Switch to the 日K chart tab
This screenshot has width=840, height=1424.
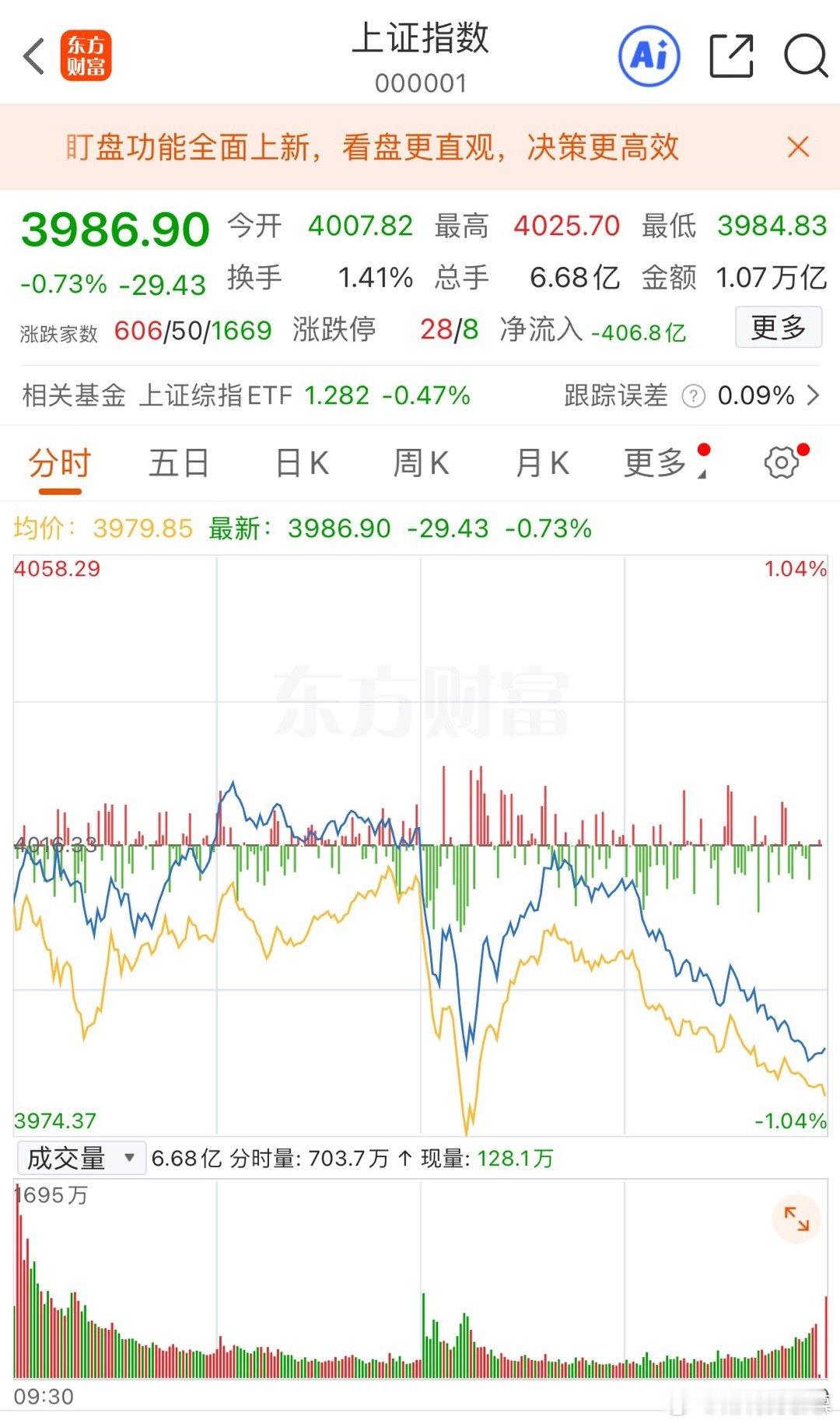point(301,461)
